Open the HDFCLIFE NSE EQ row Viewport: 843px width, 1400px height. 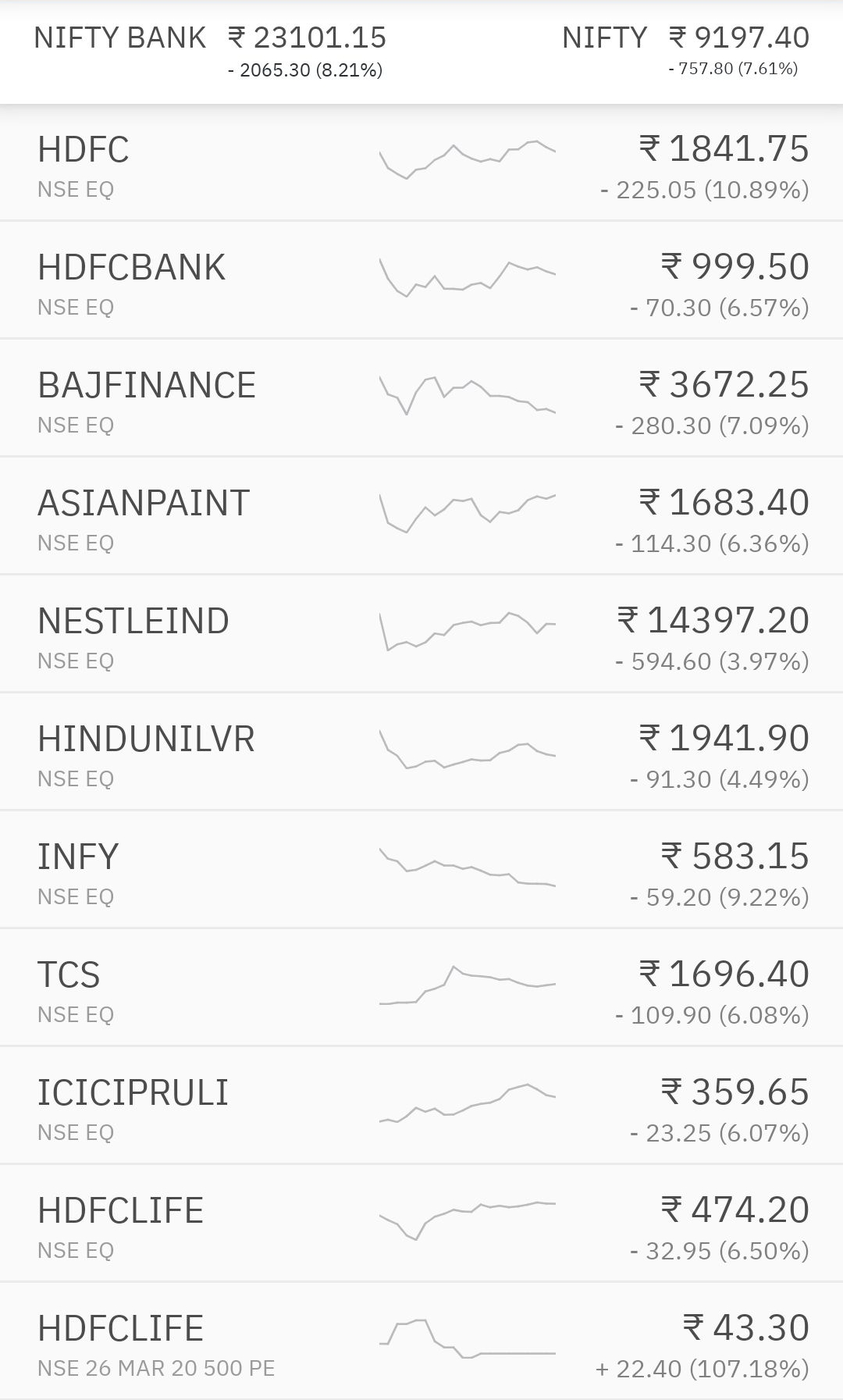coord(421,1227)
